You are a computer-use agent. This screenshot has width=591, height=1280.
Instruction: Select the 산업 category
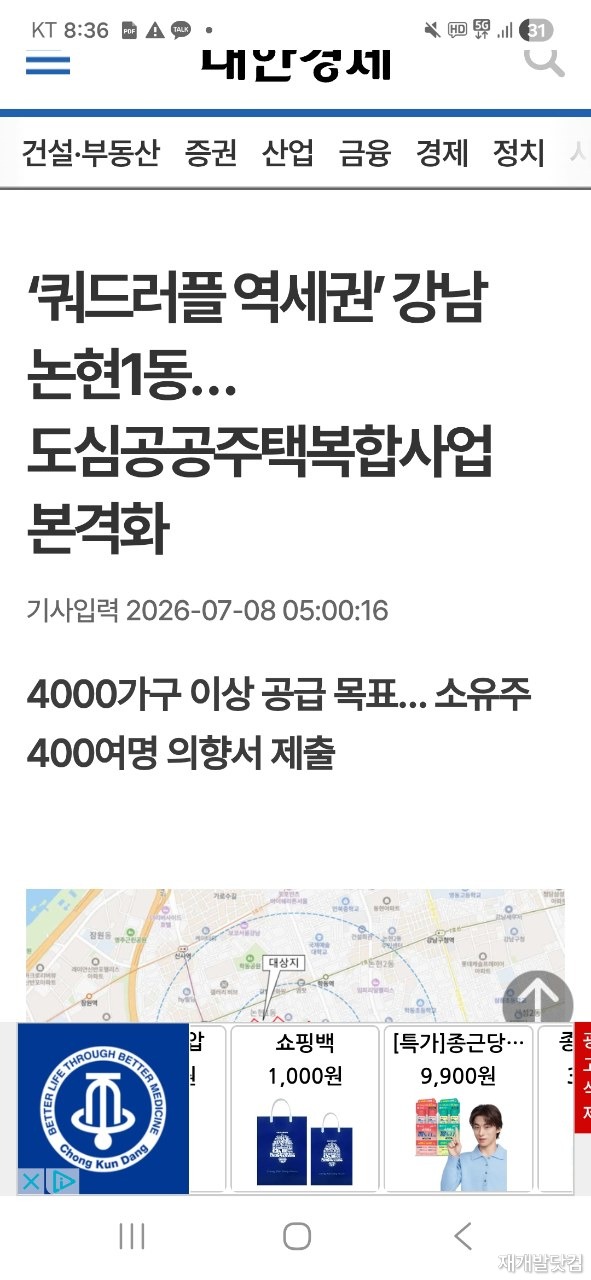point(288,153)
